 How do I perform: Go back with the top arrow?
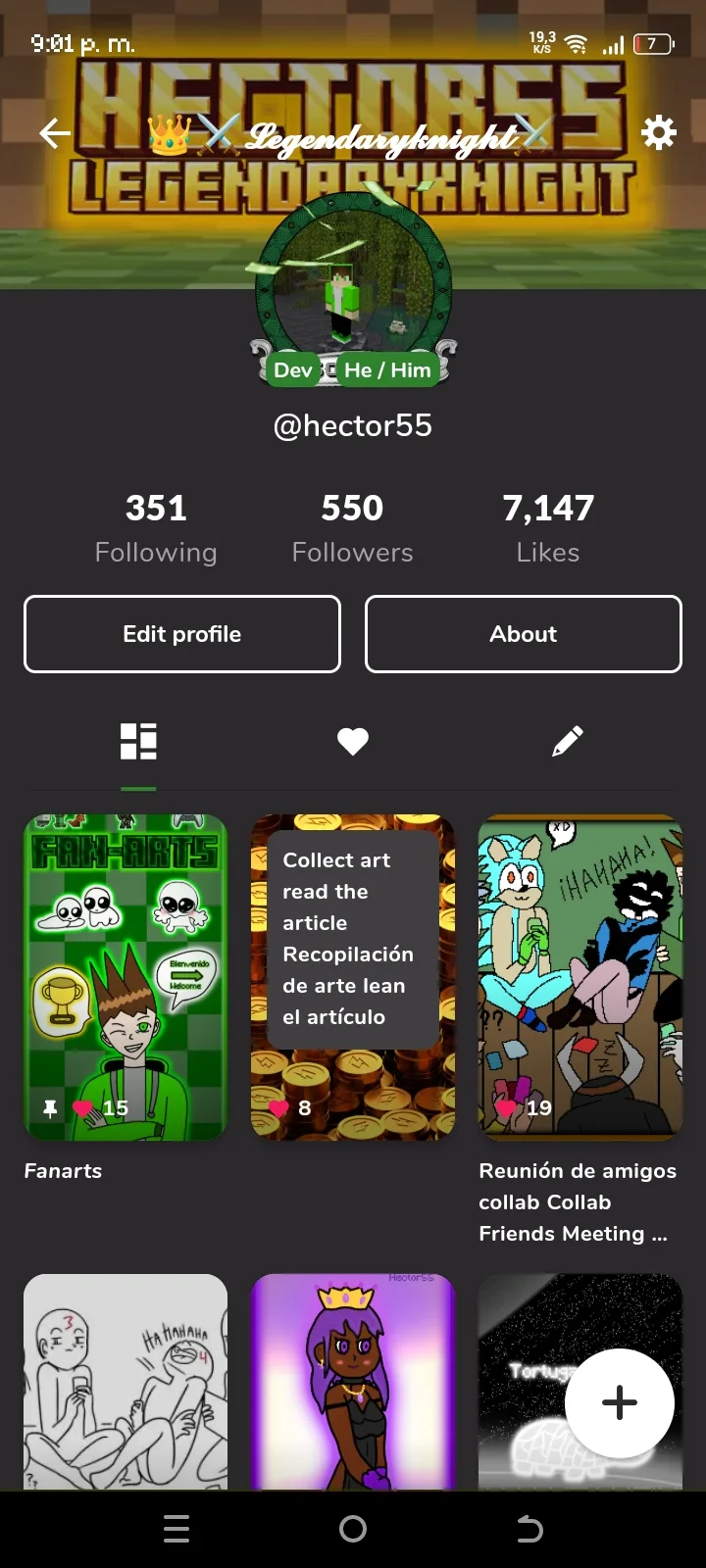coord(55,133)
